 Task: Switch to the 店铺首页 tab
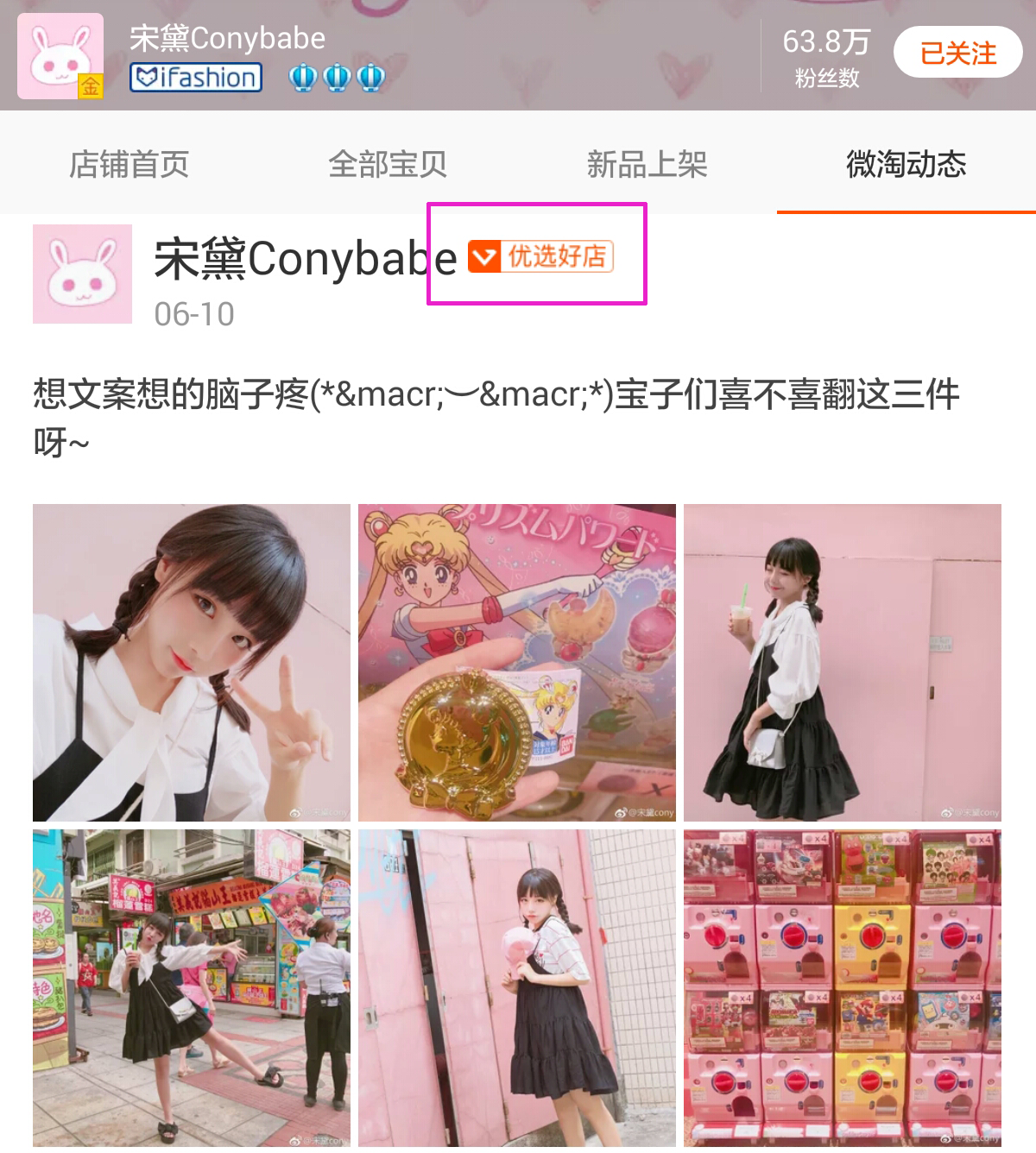129,164
